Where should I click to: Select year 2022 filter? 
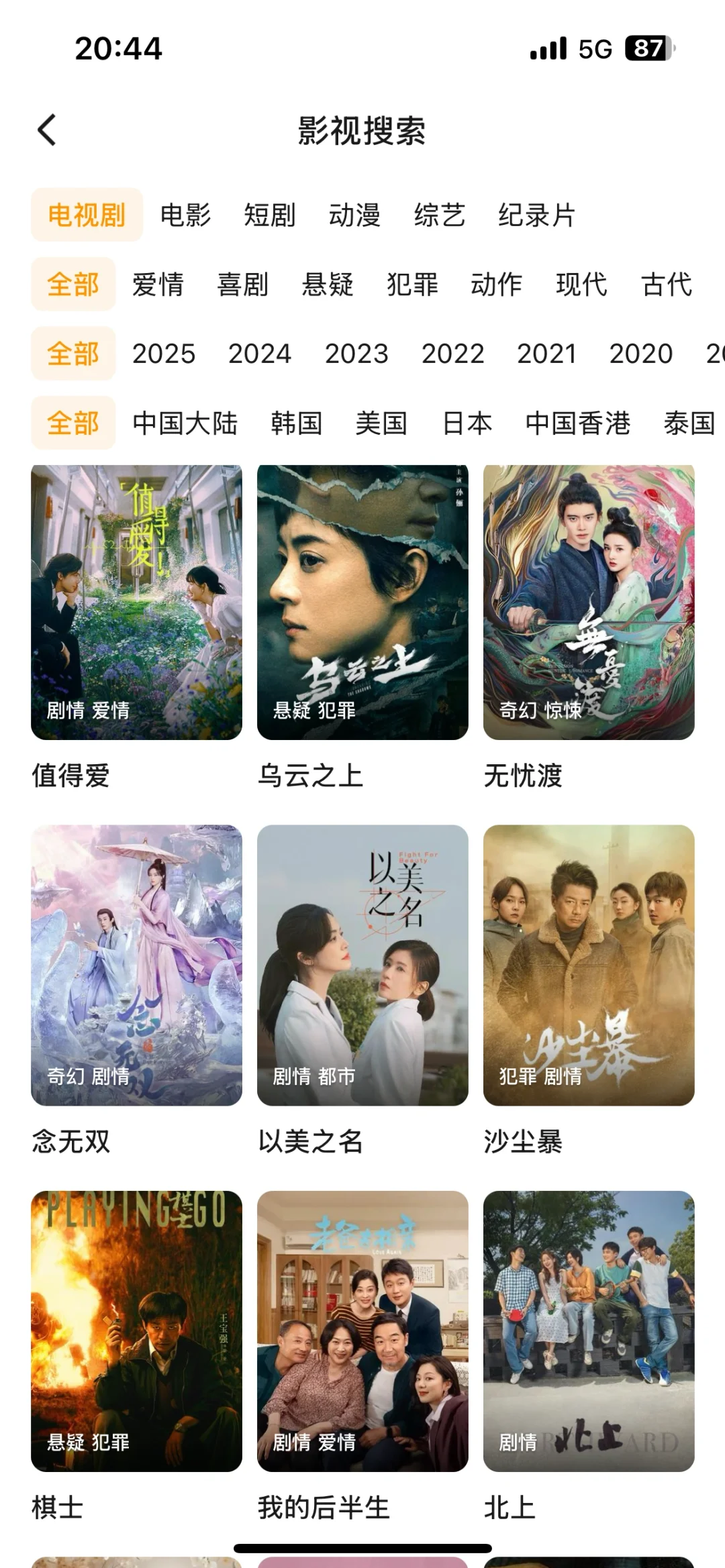pyautogui.click(x=452, y=354)
